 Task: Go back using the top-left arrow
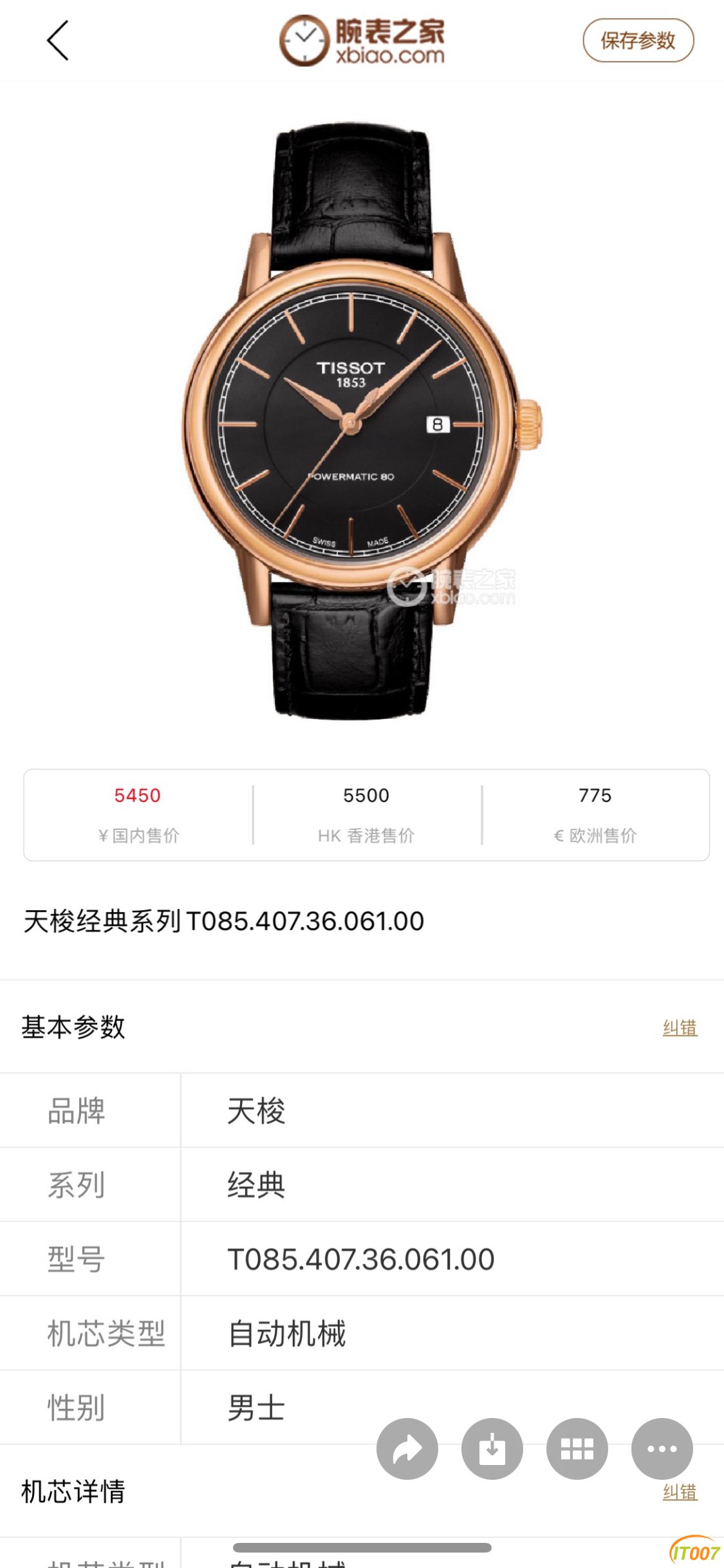pos(57,41)
